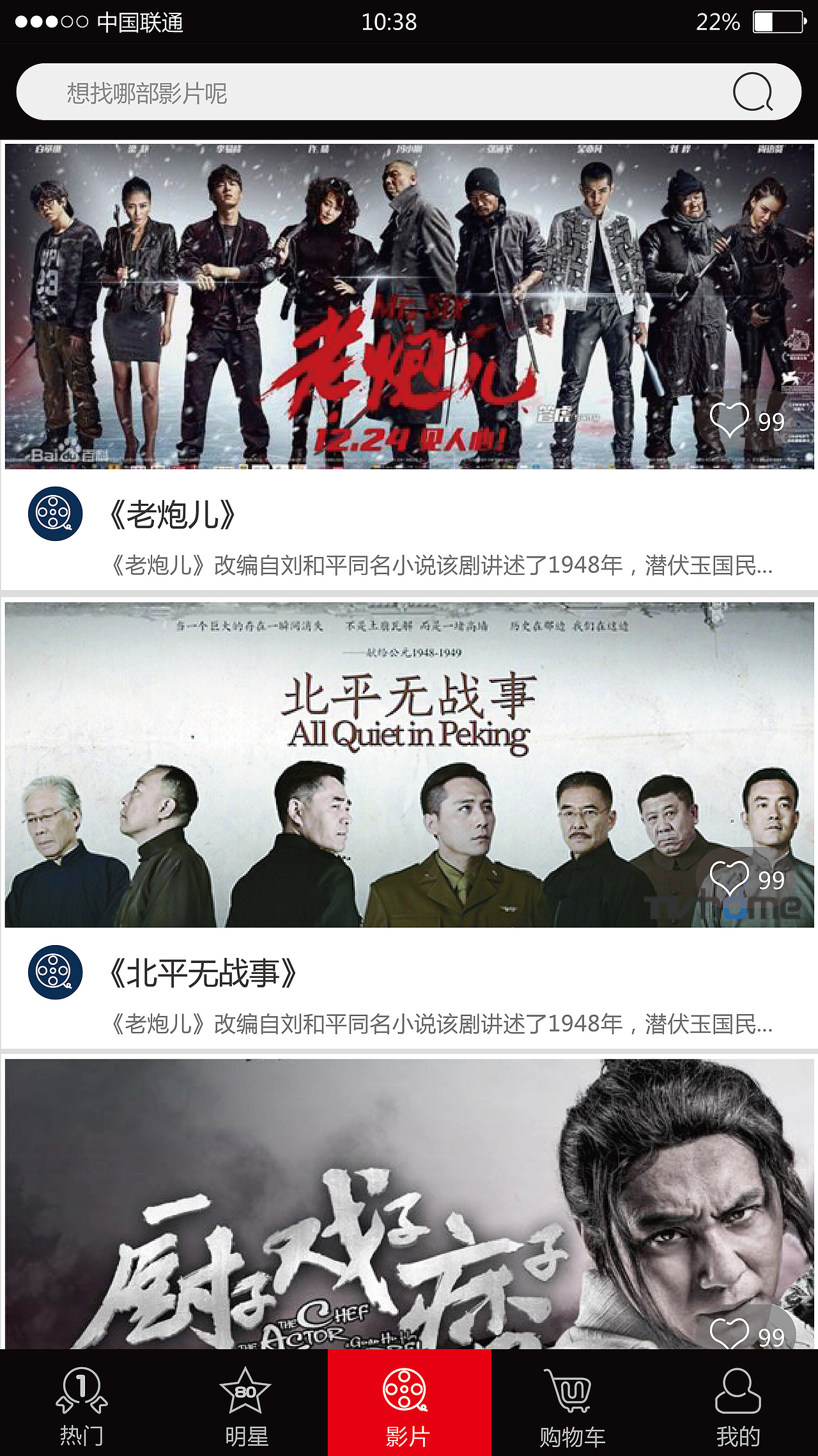Switch to the 我的 profile tab

737,1404
